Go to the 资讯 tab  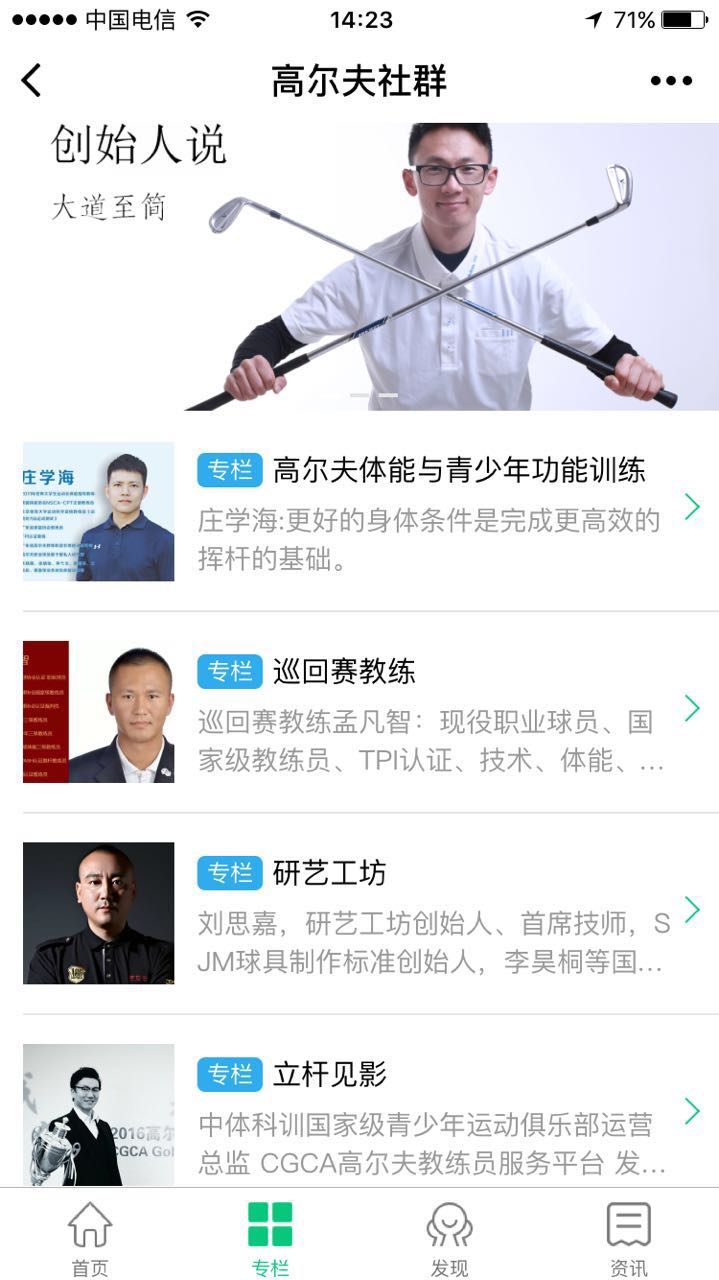tap(629, 1238)
